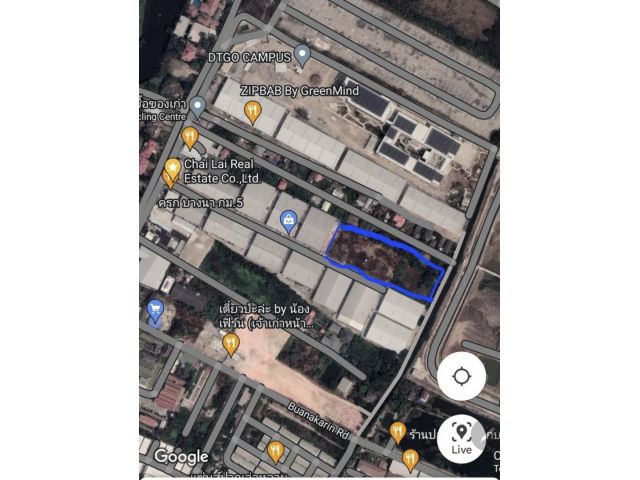The width and height of the screenshot is (640, 480).
Task: Open Live View mode
Action: [x=461, y=436]
